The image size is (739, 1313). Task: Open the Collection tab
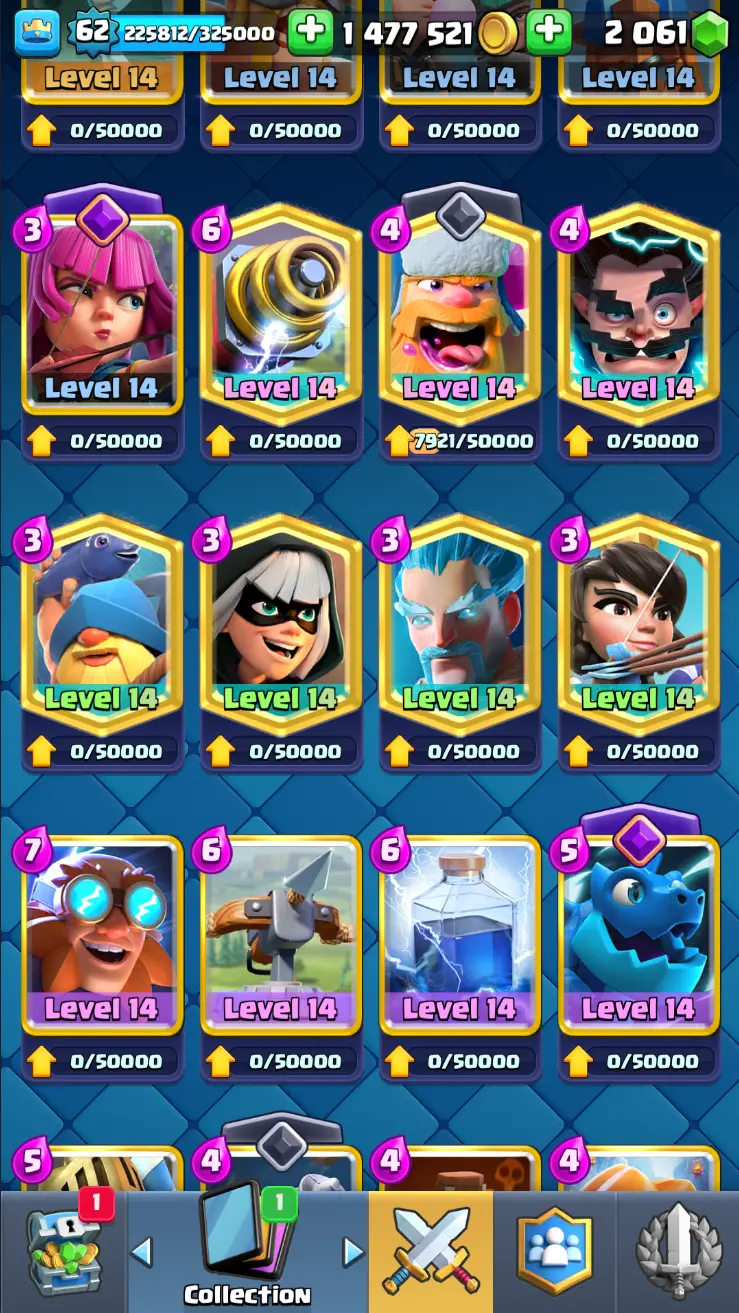coord(246,1250)
